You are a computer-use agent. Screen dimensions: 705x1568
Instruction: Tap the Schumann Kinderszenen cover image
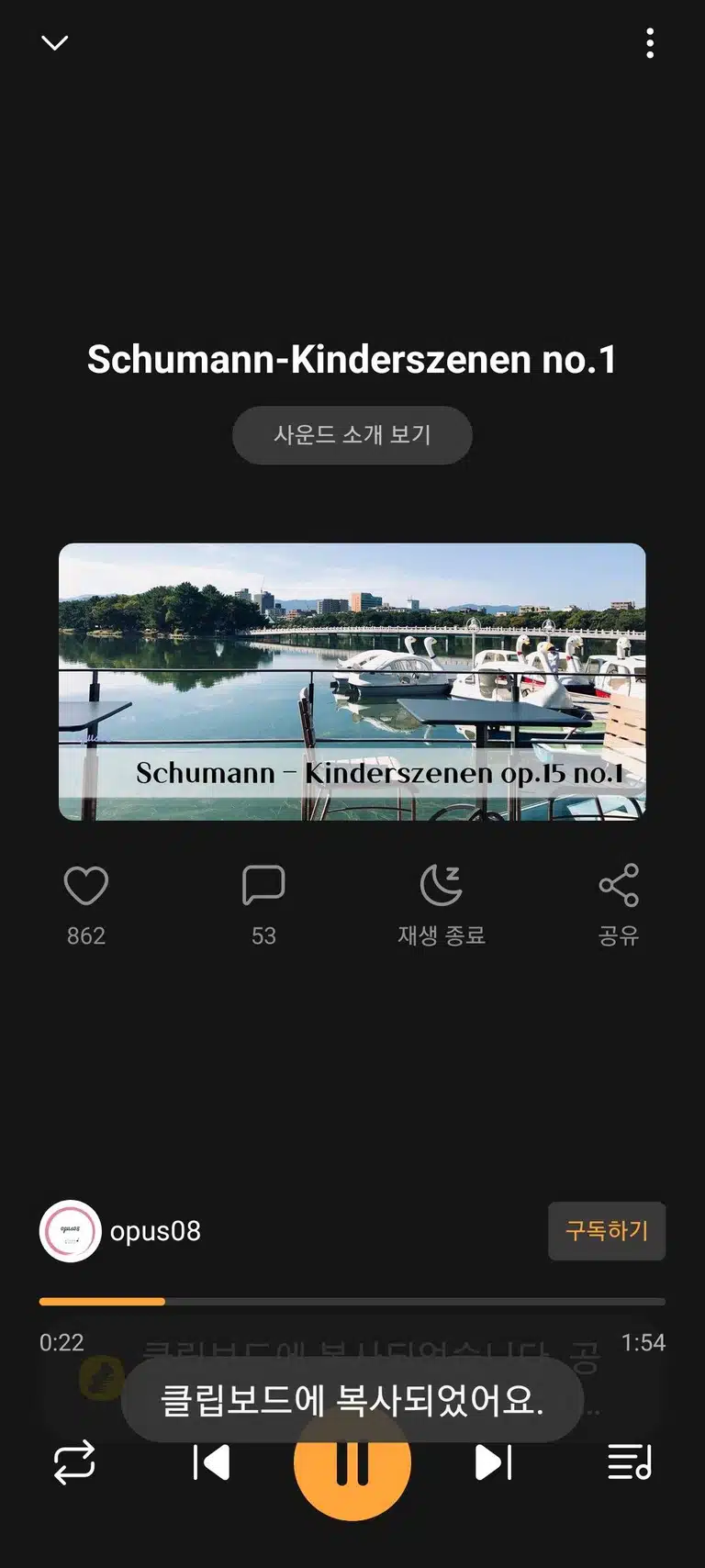click(352, 682)
